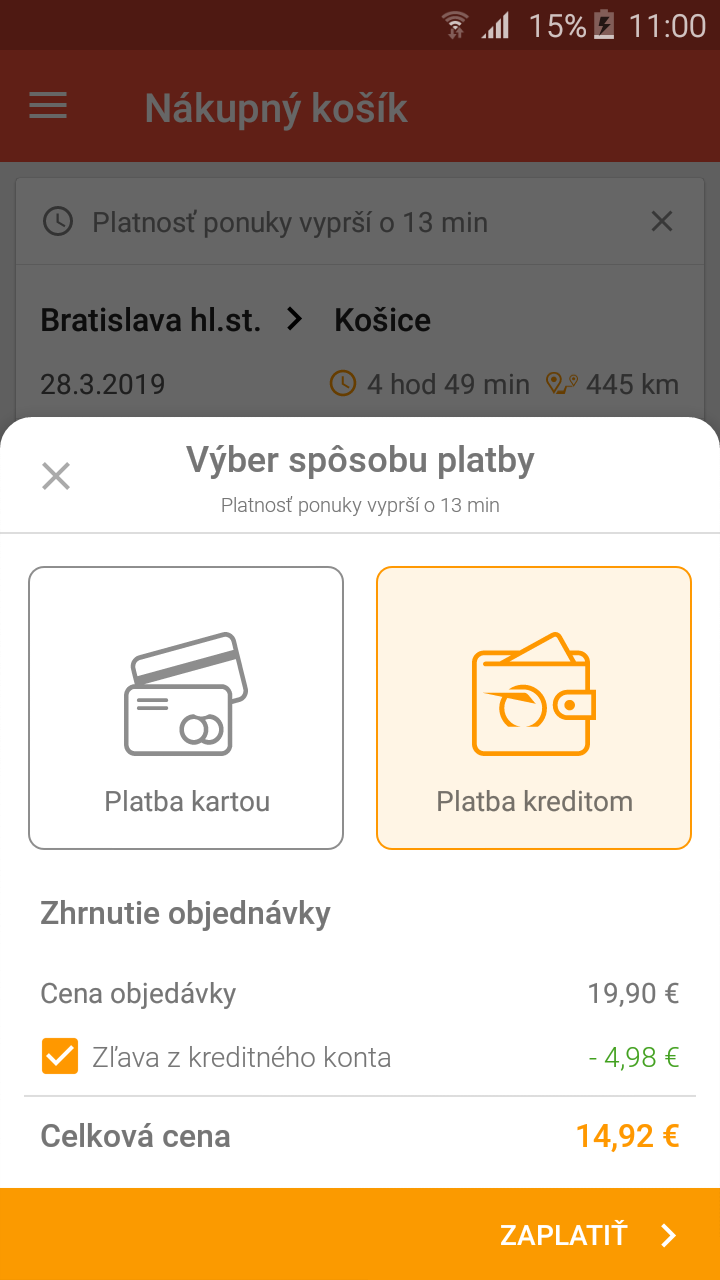
Task: Uncheck Zľava z kreditného konta checkbox
Action: (60, 1056)
